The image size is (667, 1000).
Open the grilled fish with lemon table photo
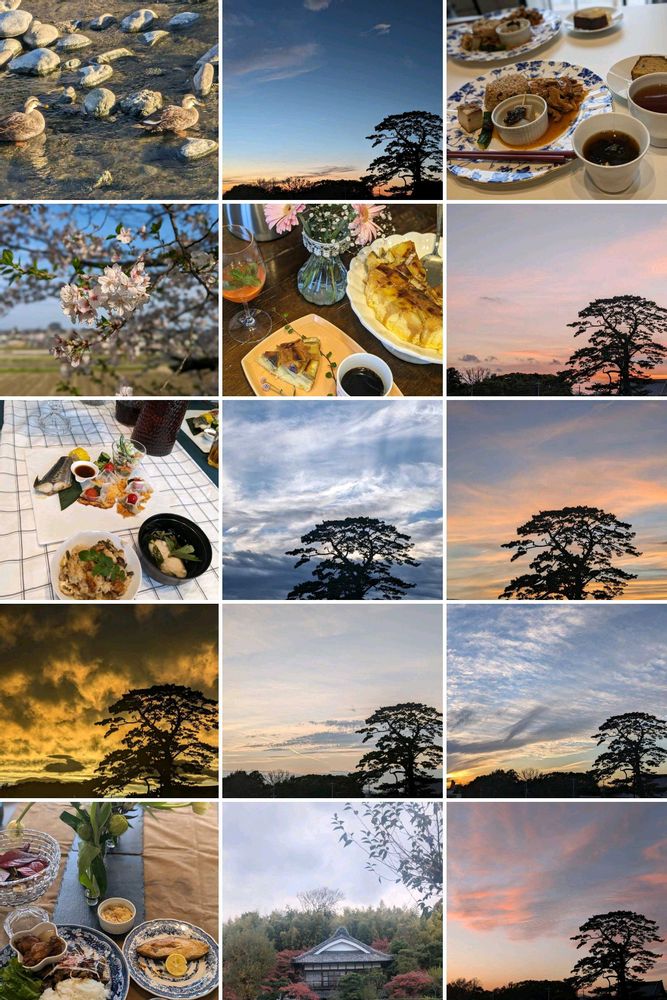click(x=109, y=901)
